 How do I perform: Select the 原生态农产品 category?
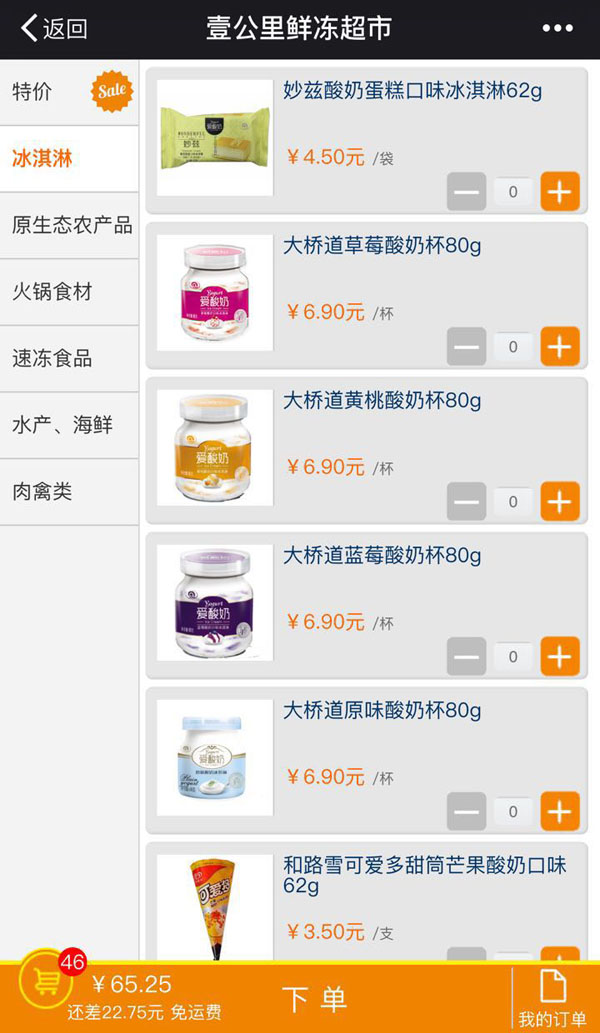click(x=69, y=225)
